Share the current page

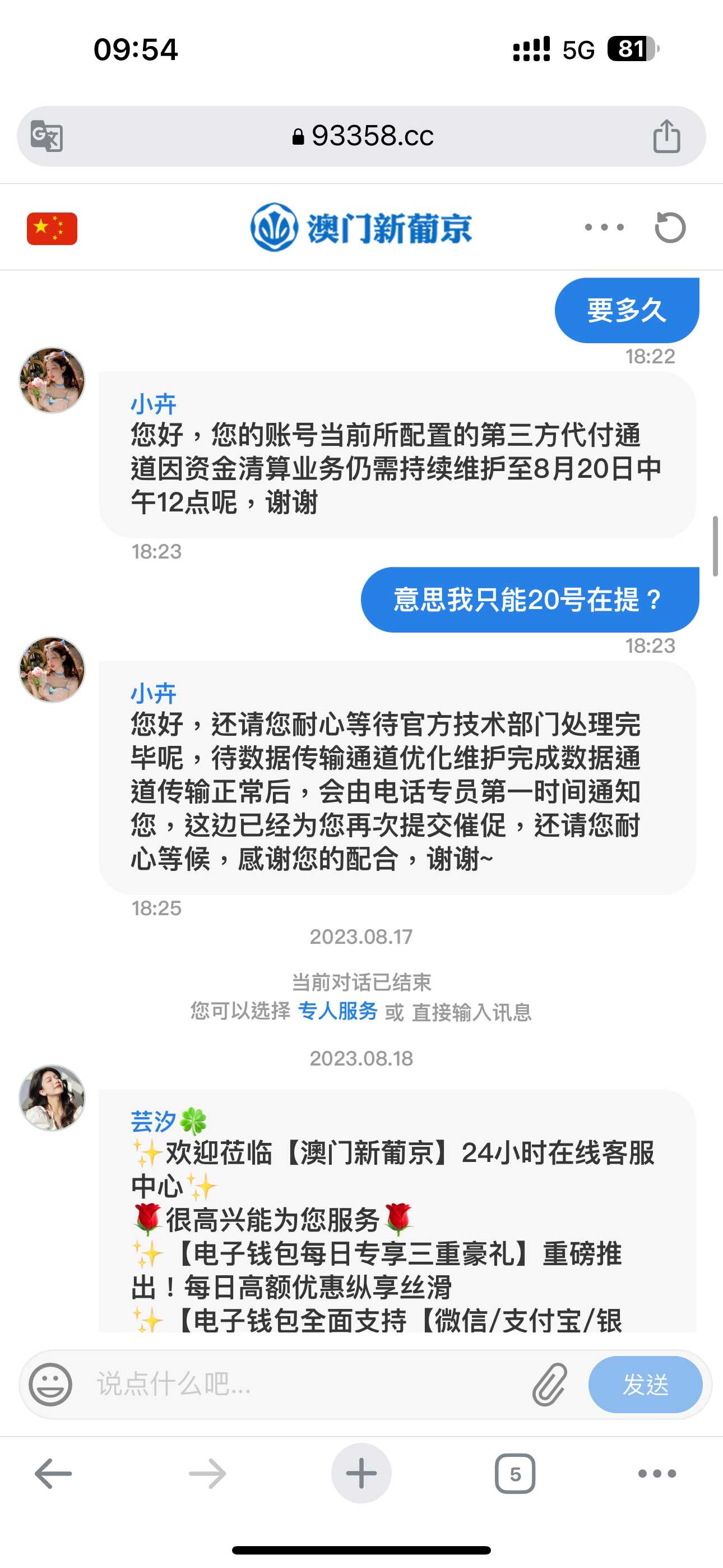point(666,136)
